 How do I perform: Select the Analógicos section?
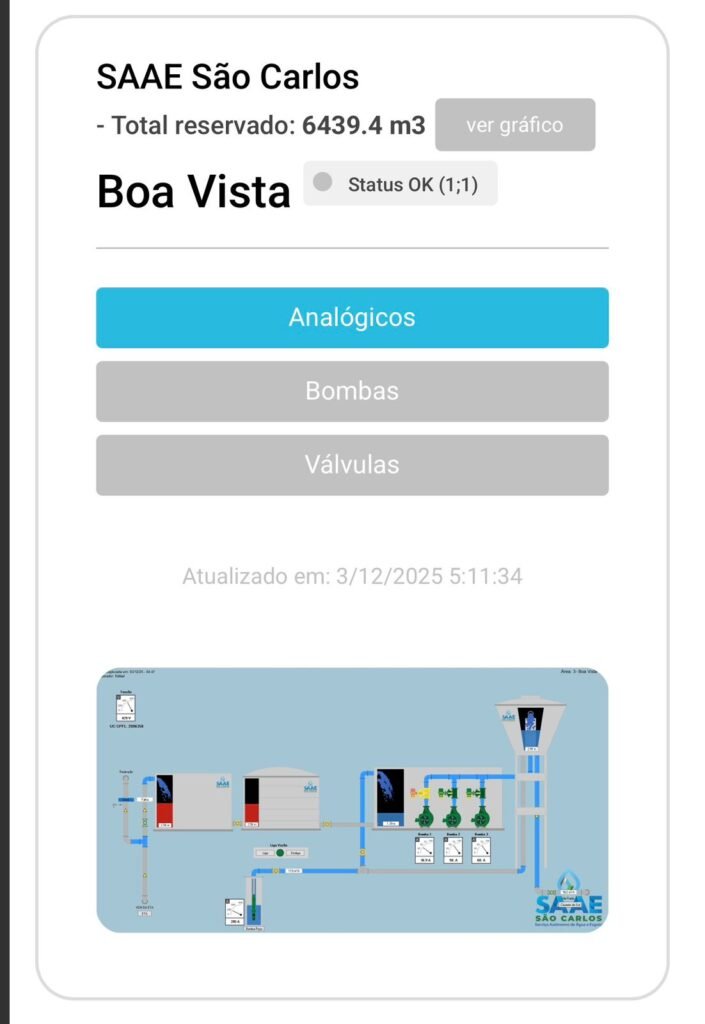[x=352, y=318]
